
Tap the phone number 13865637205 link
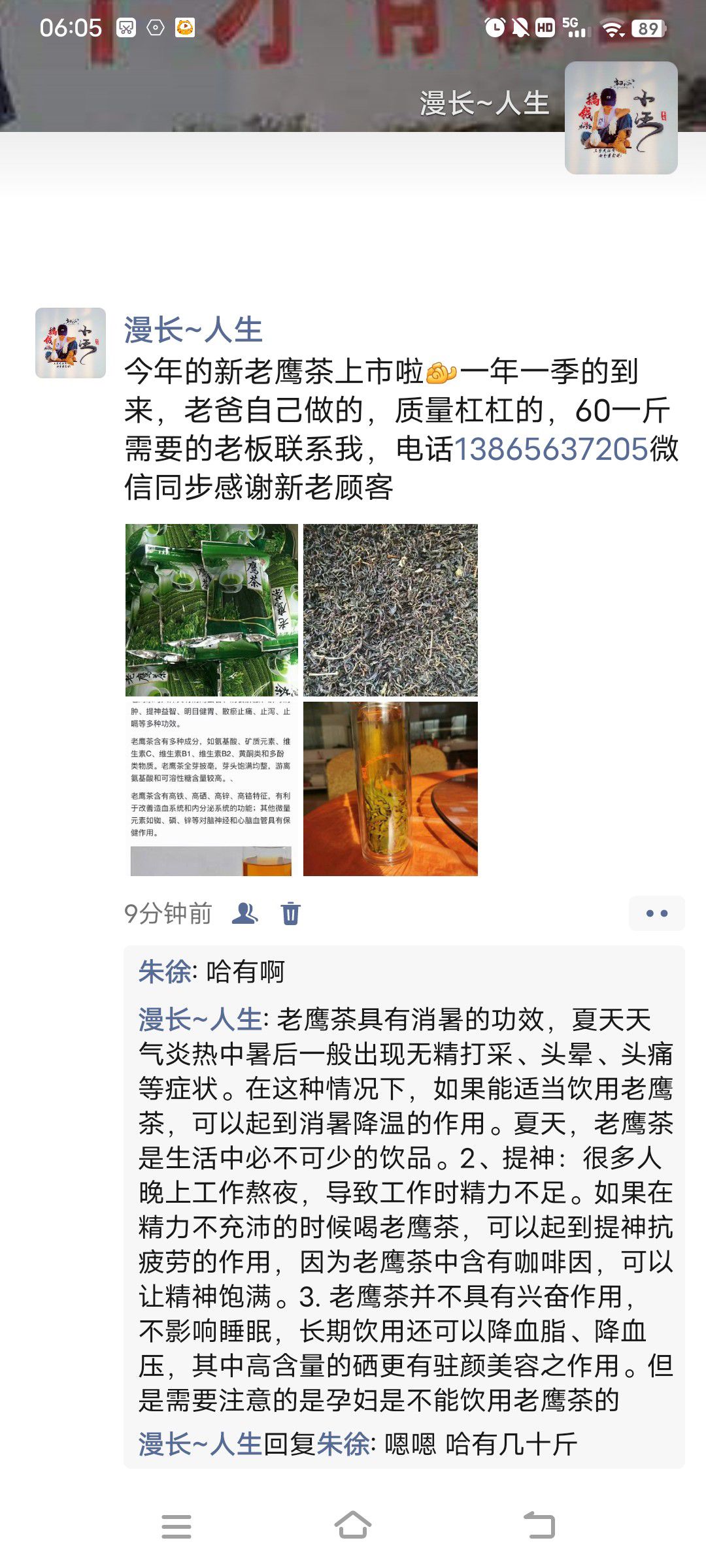click(x=550, y=449)
